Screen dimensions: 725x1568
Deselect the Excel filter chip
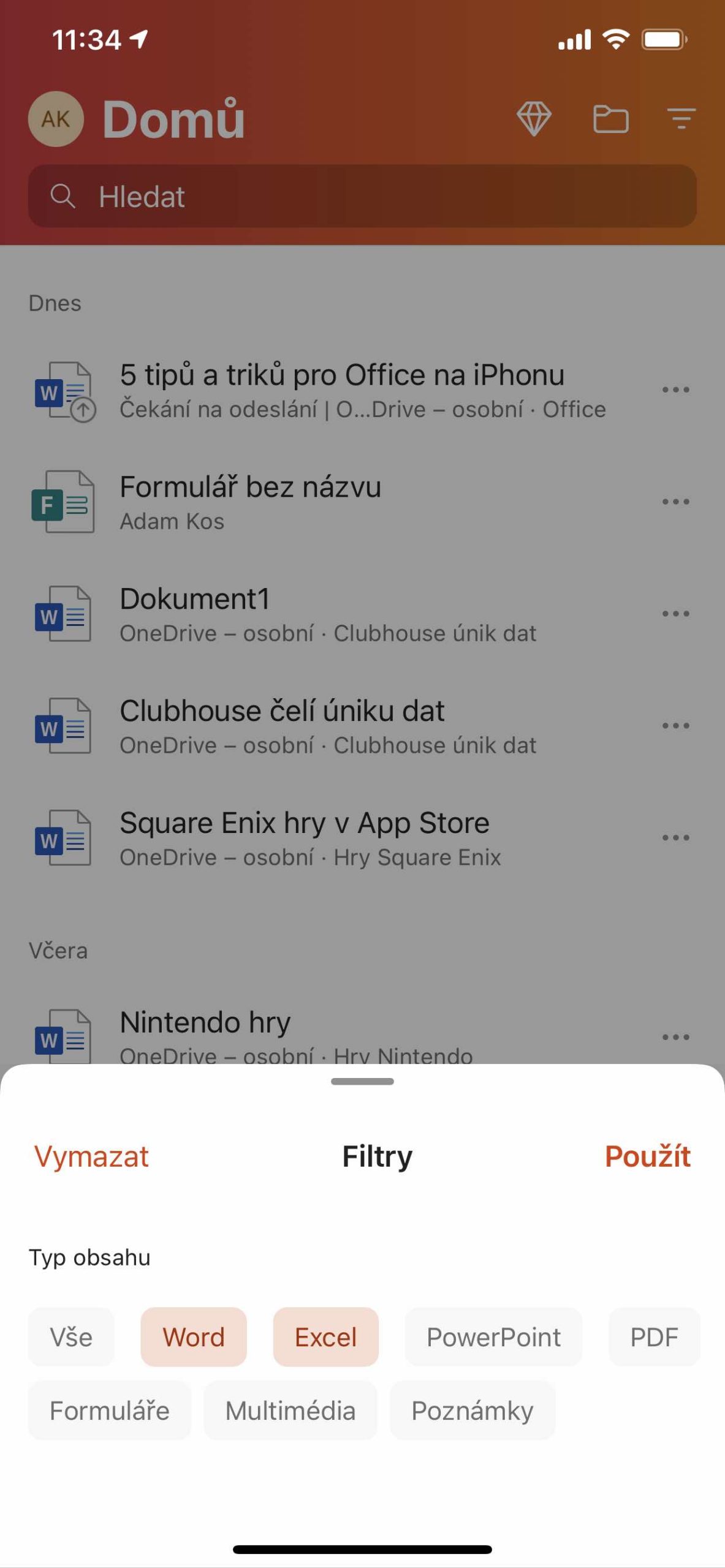(x=325, y=1336)
